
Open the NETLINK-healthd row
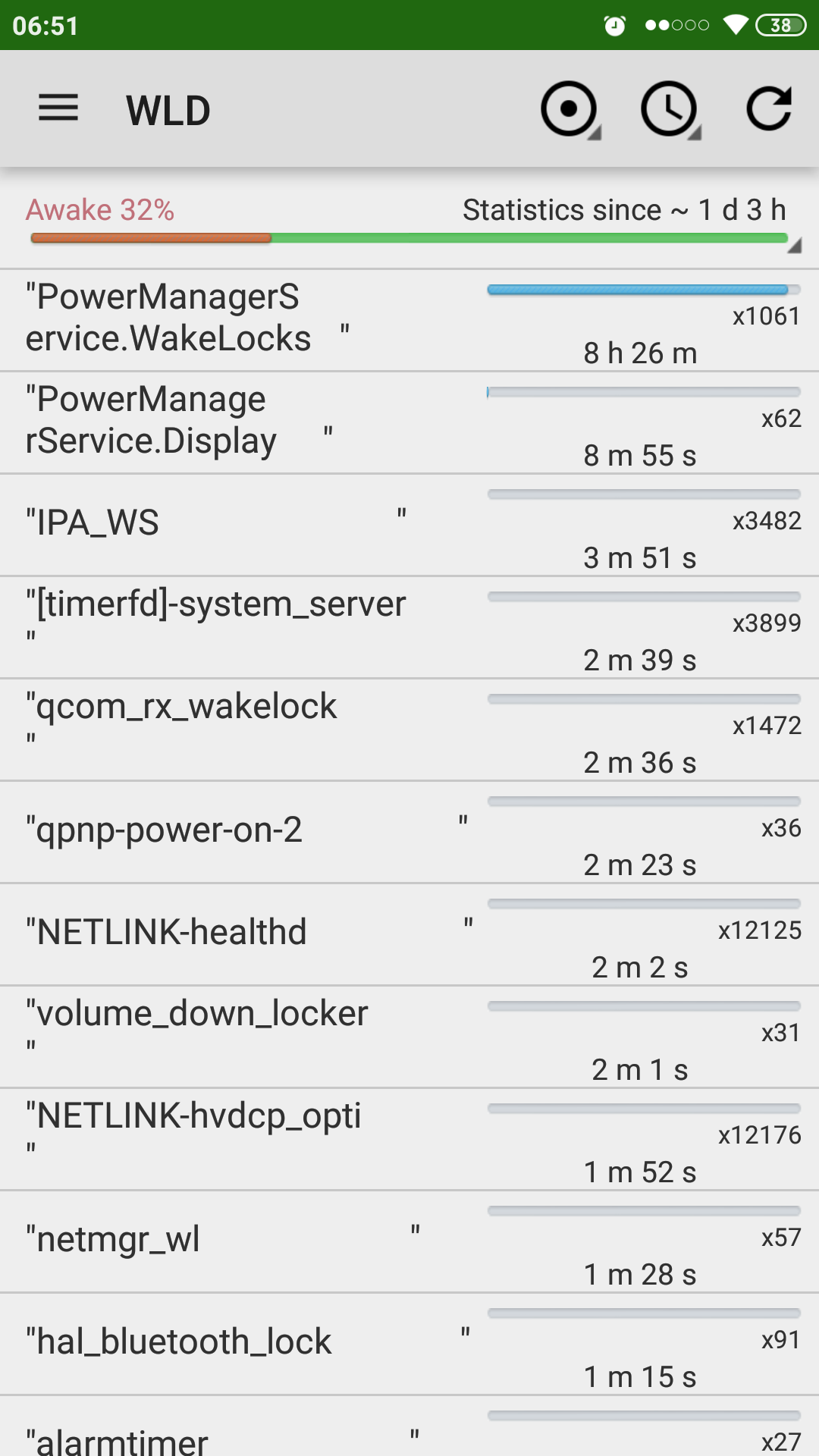click(409, 934)
